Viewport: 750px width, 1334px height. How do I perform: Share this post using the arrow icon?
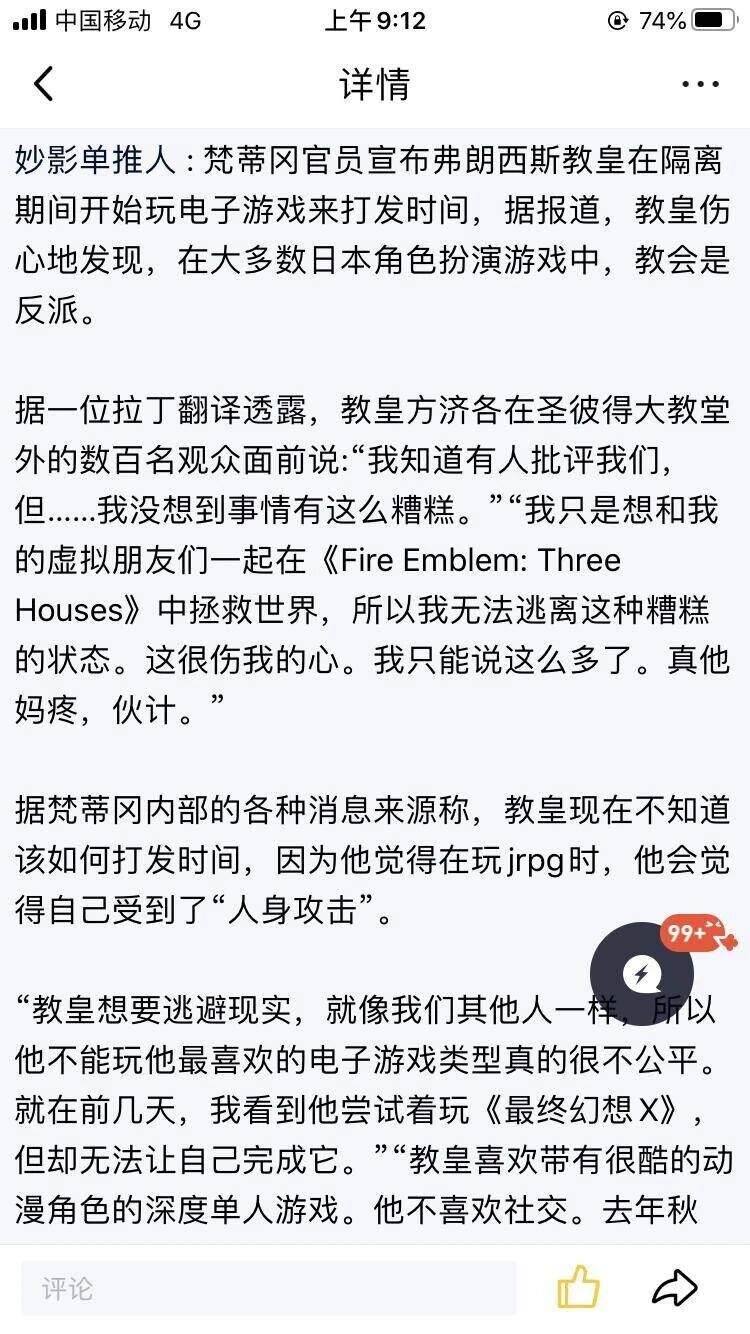674,1288
